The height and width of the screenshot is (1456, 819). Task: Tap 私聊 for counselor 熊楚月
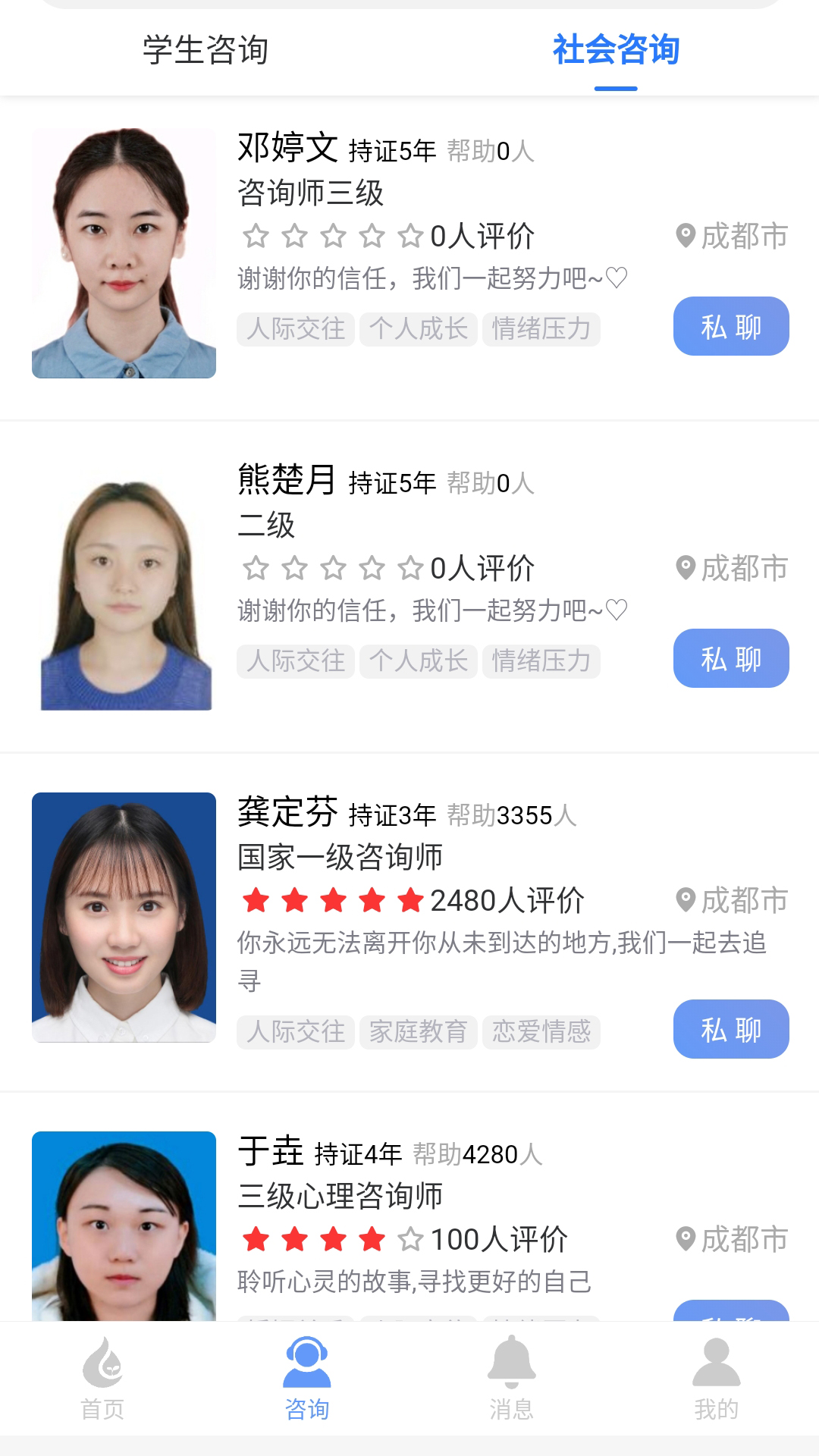(730, 658)
